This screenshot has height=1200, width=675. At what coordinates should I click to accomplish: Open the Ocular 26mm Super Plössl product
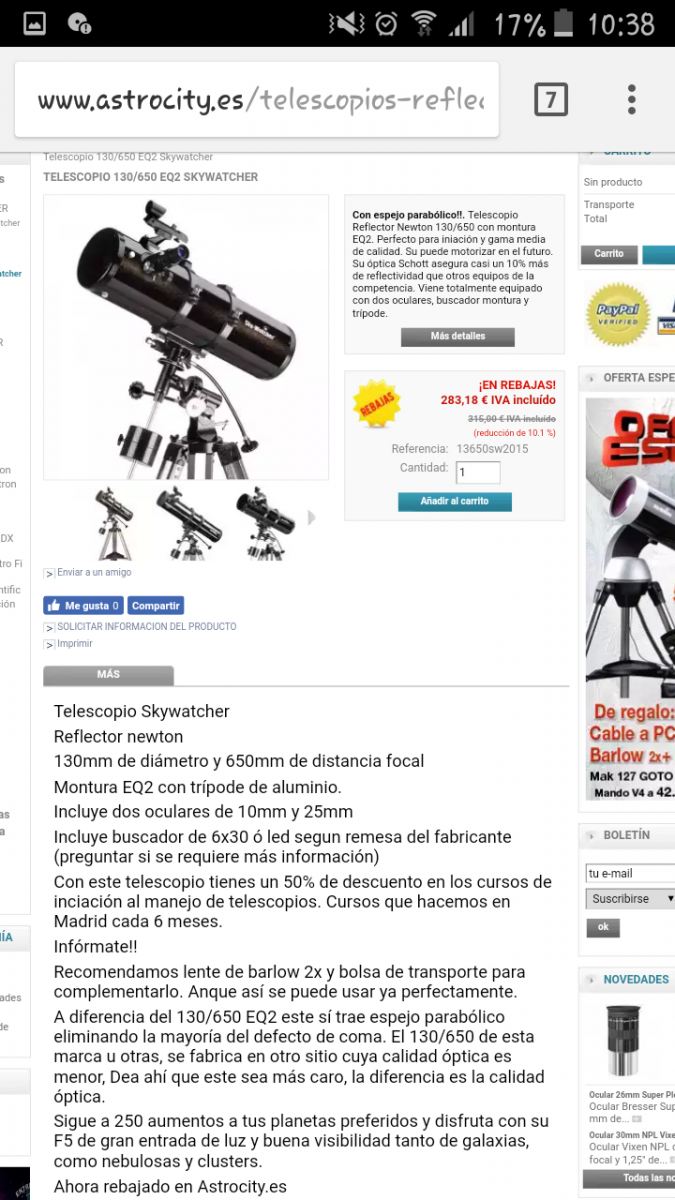631,1094
